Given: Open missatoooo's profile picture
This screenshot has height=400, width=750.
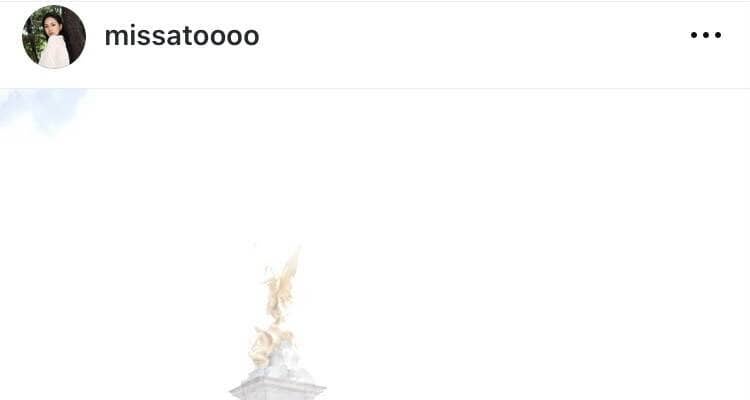Looking at the screenshot, I should point(54,37).
